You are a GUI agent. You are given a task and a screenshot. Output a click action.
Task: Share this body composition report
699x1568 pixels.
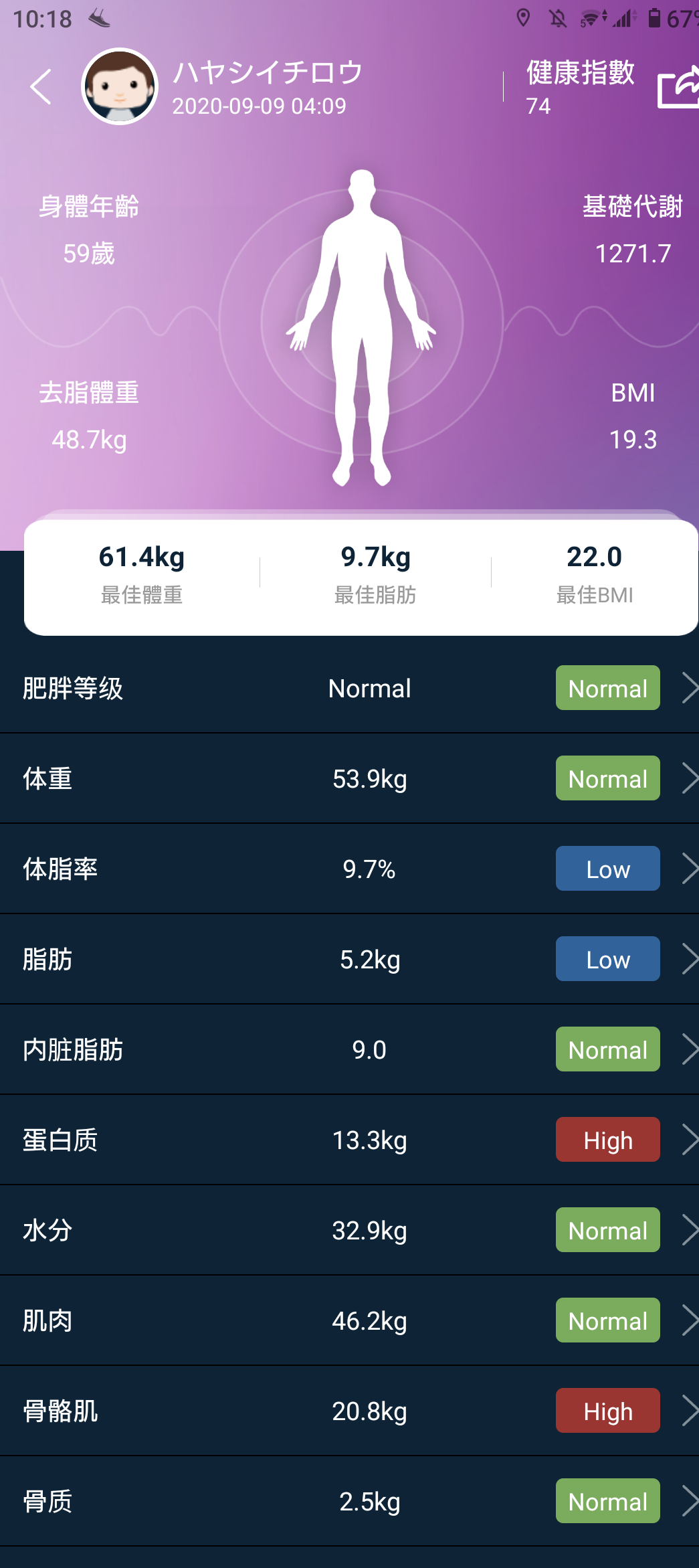click(678, 86)
